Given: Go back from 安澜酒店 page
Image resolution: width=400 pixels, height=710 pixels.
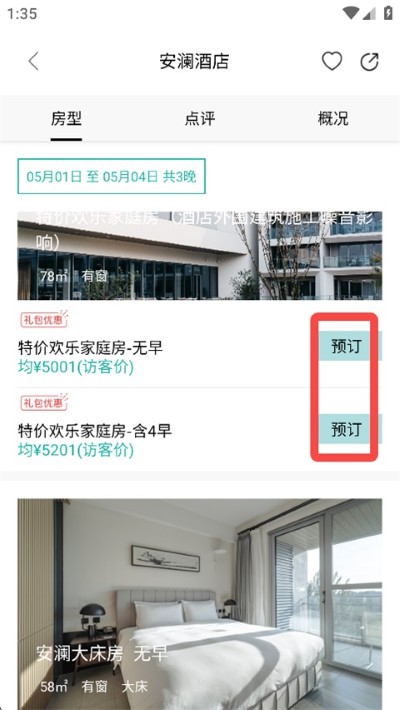Looking at the screenshot, I should coord(34,61).
